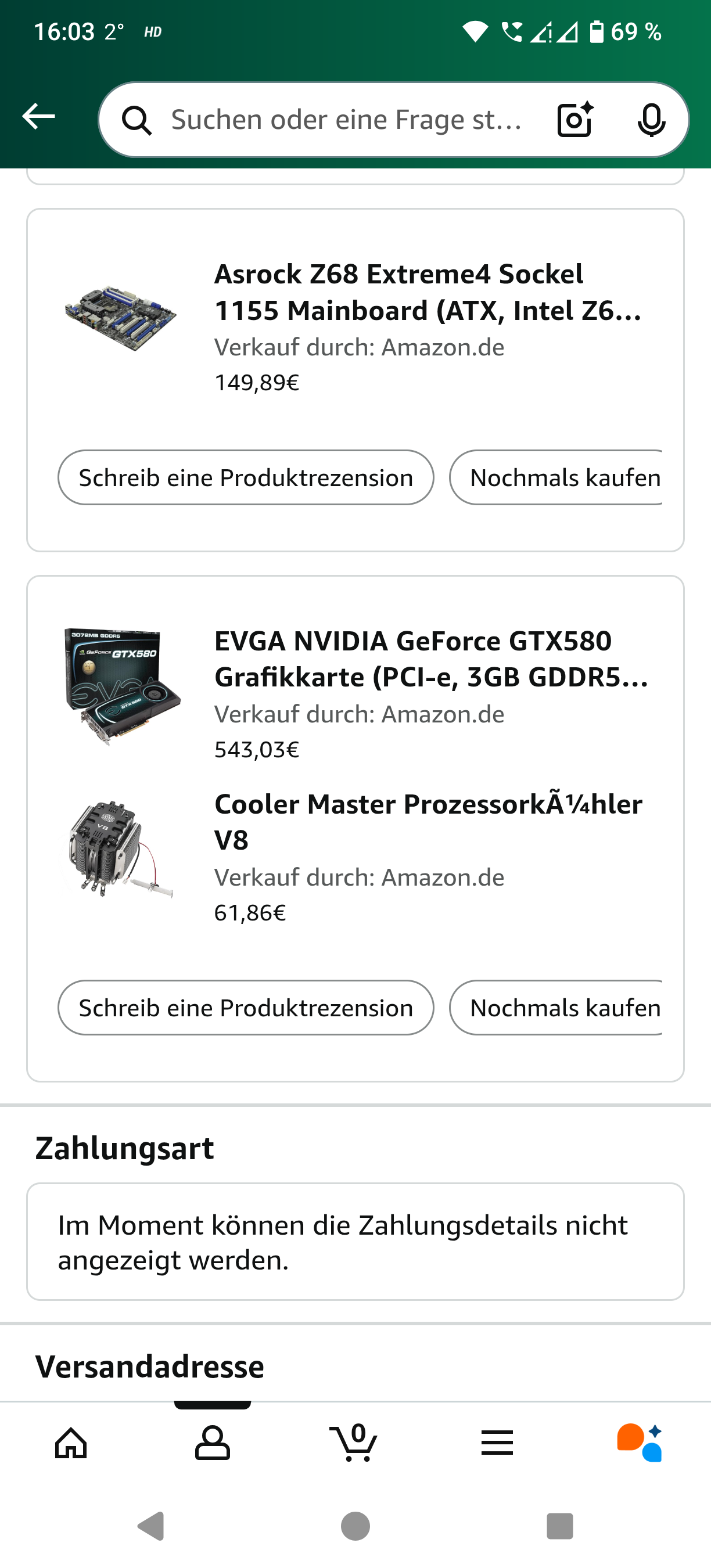The width and height of the screenshot is (711, 1568).
Task: Open the system recent apps view
Action: click(x=559, y=1527)
